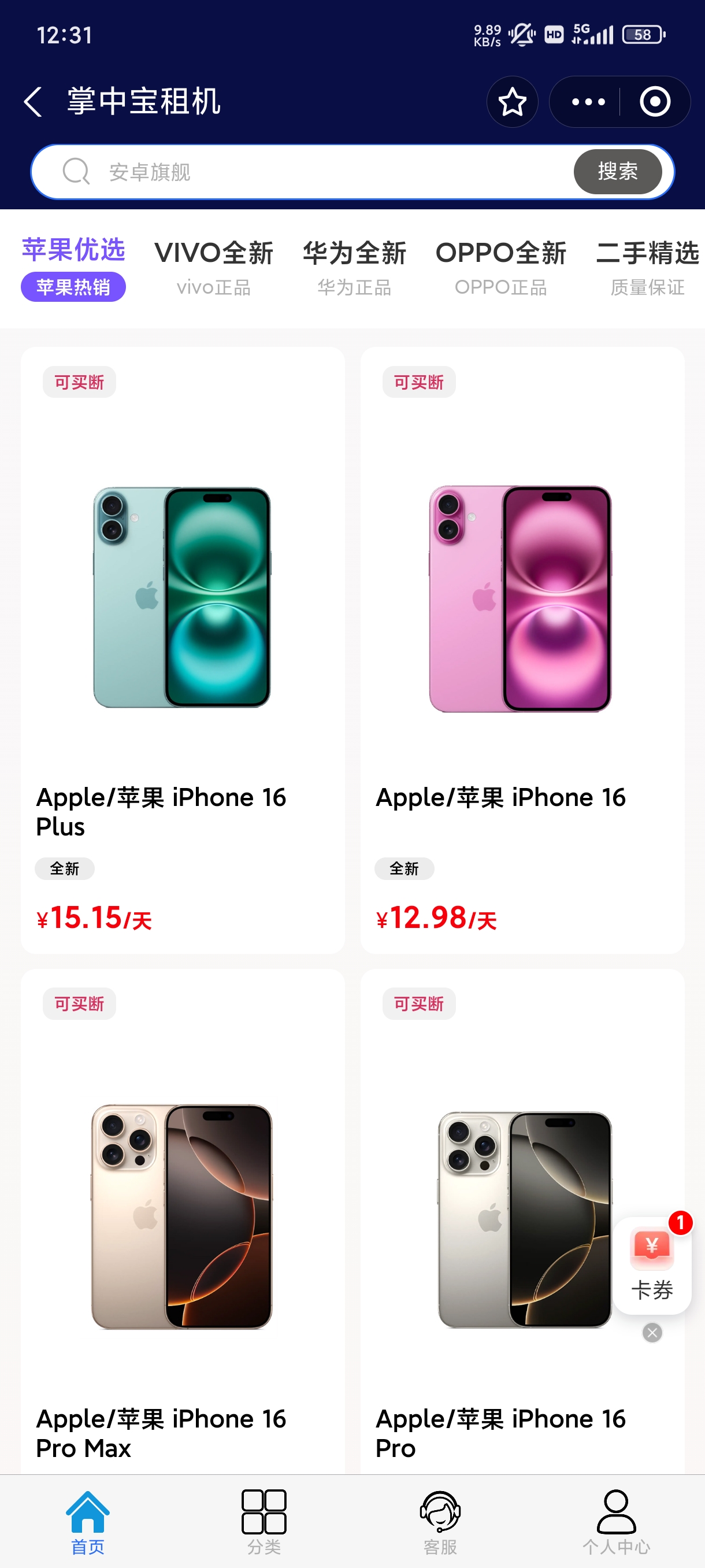Go back using the top-left arrow
The image size is (705, 1568).
tap(33, 102)
